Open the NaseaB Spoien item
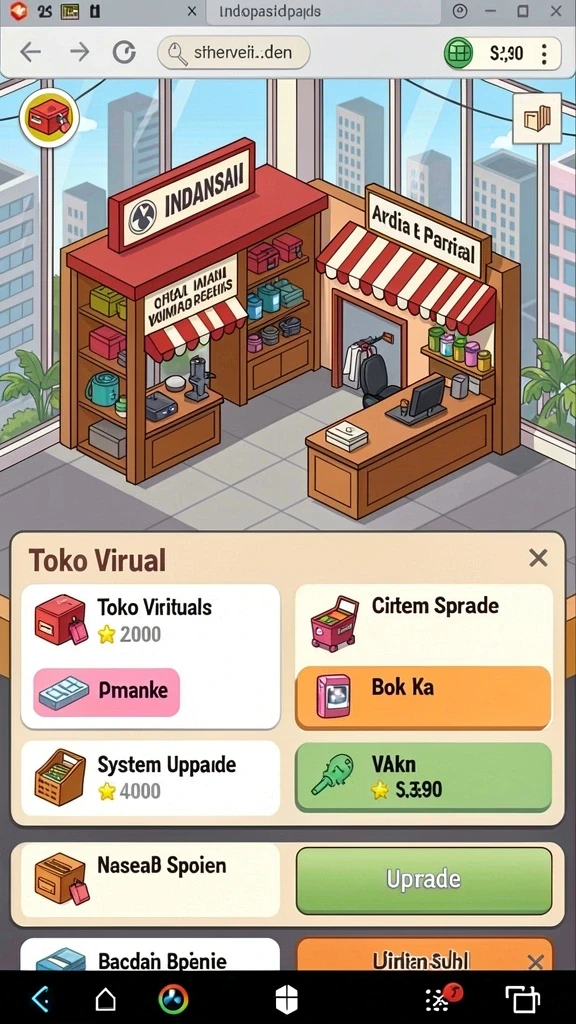 (x=151, y=880)
